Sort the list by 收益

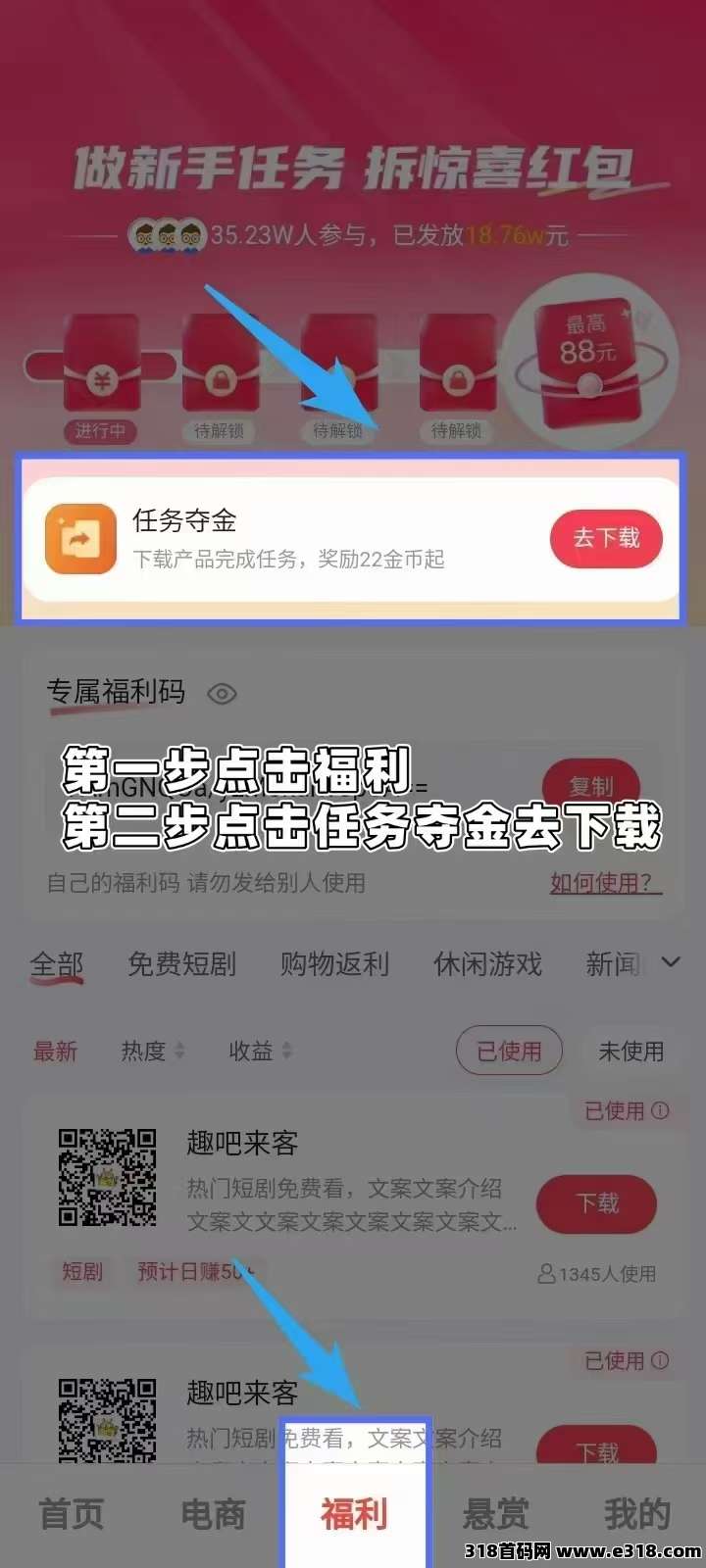pos(259,1052)
